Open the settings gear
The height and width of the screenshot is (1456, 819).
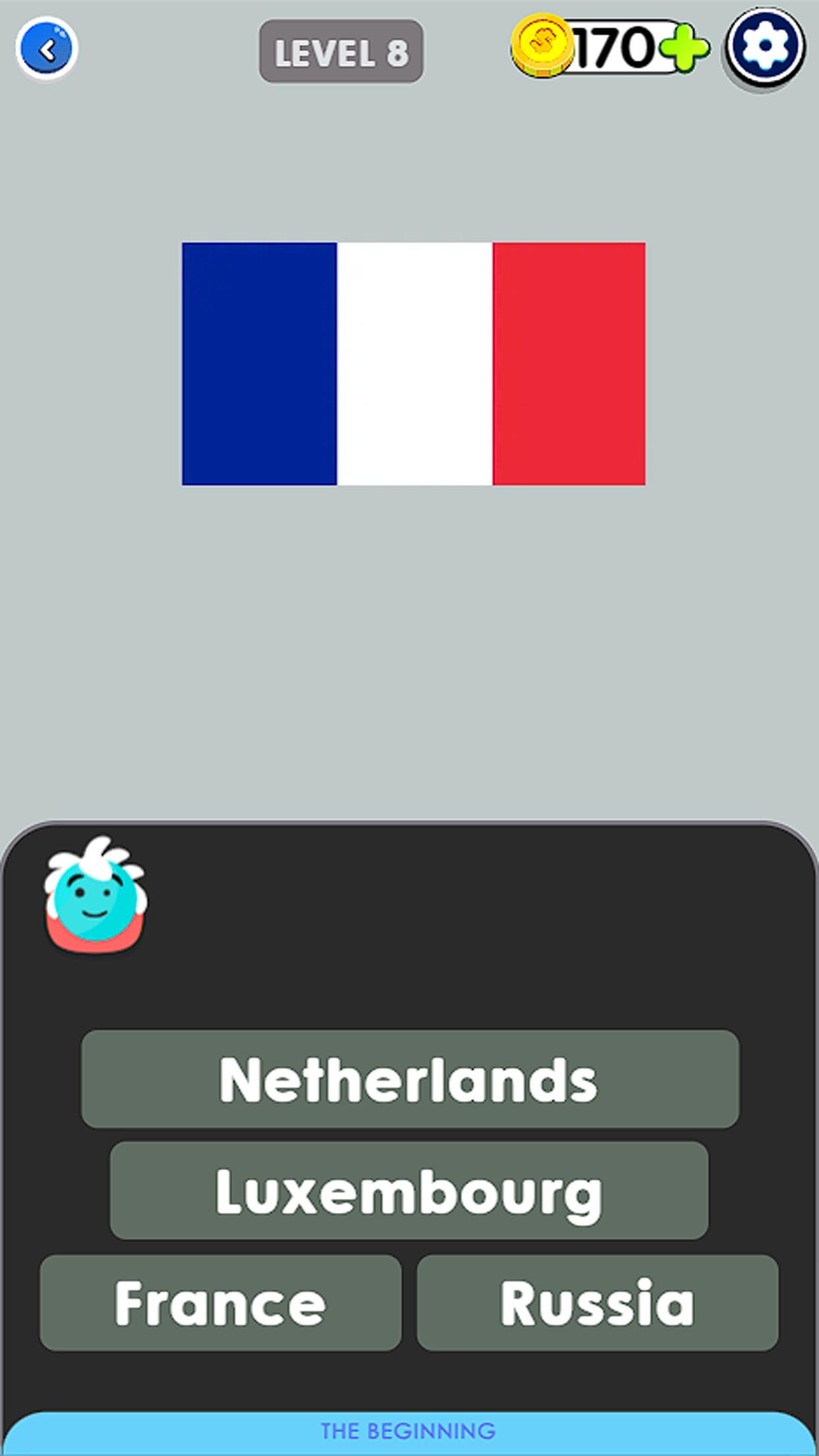point(765,47)
